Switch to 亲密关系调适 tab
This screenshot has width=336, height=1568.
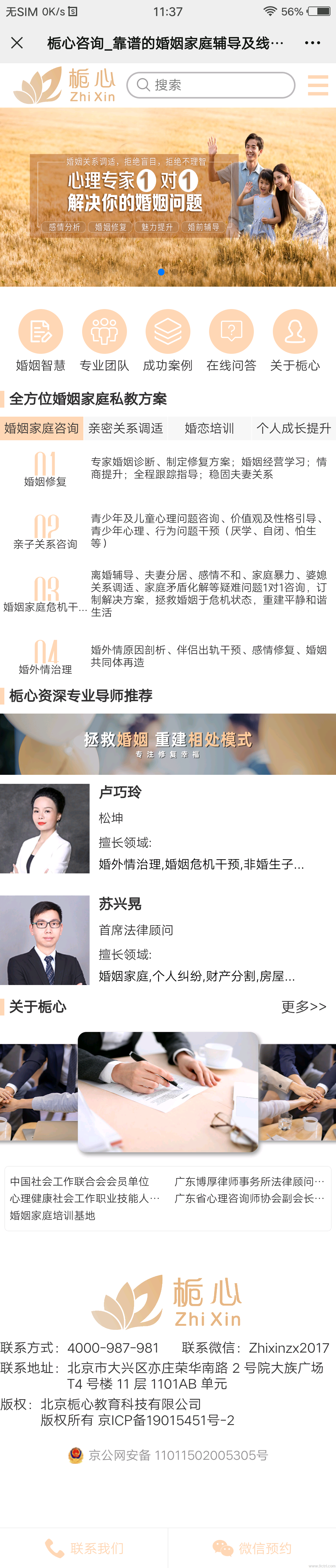[x=125, y=428]
